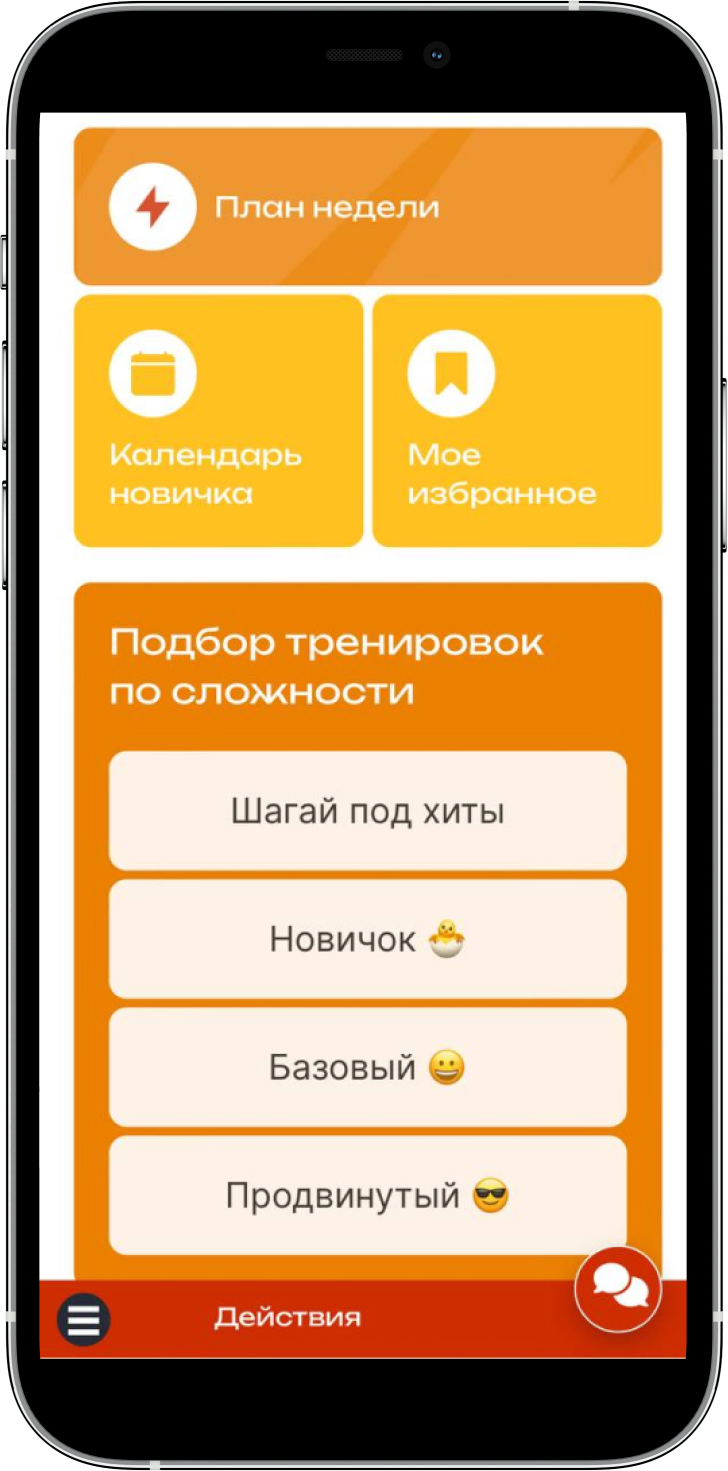The width and height of the screenshot is (728, 1471).
Task: Open the chat bubble floating button
Action: coord(618,1289)
